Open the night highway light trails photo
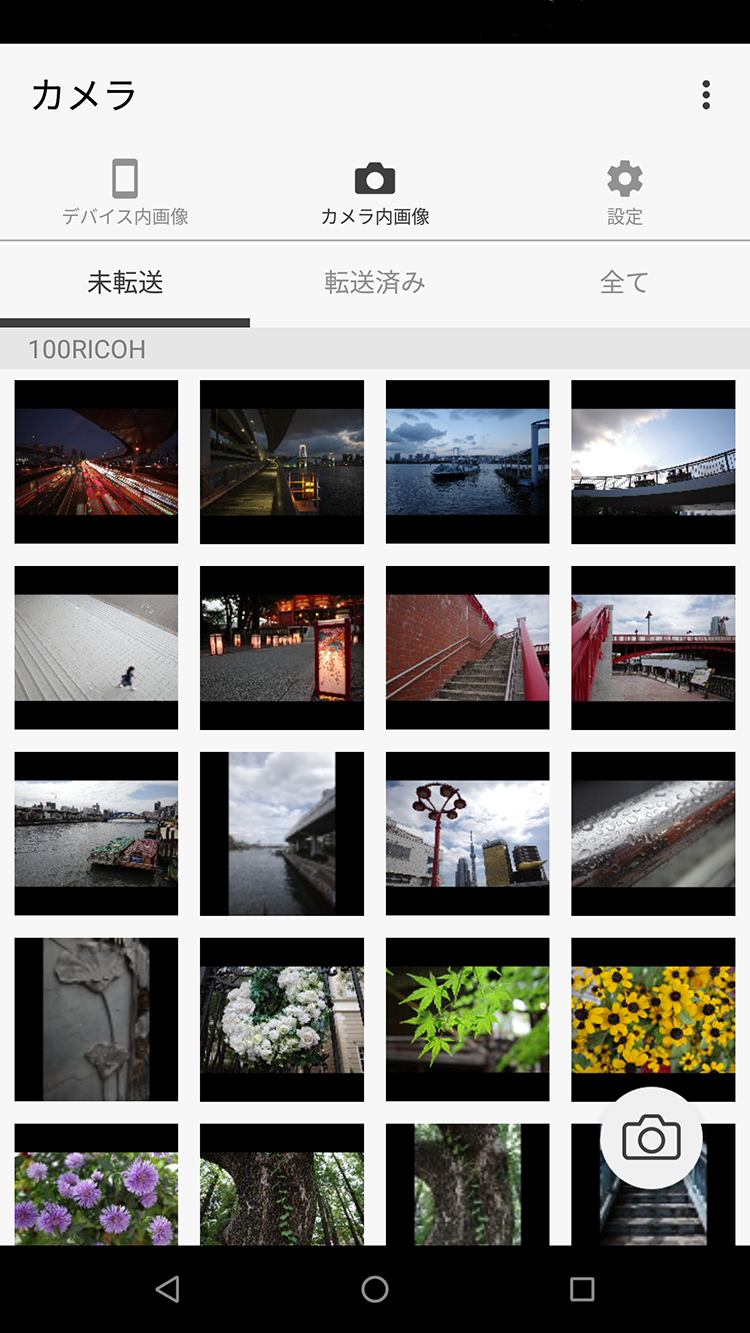This screenshot has height=1333, width=750. coord(96,462)
